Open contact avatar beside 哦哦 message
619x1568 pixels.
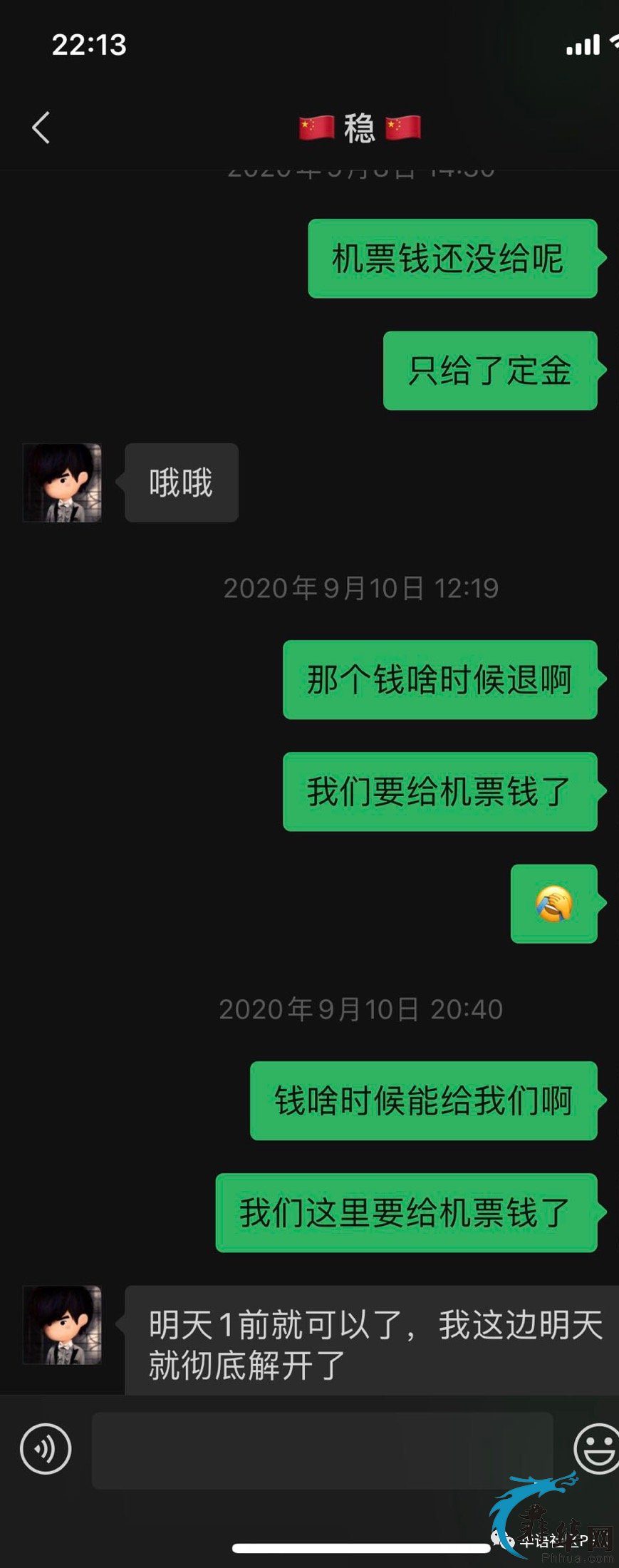[63, 483]
